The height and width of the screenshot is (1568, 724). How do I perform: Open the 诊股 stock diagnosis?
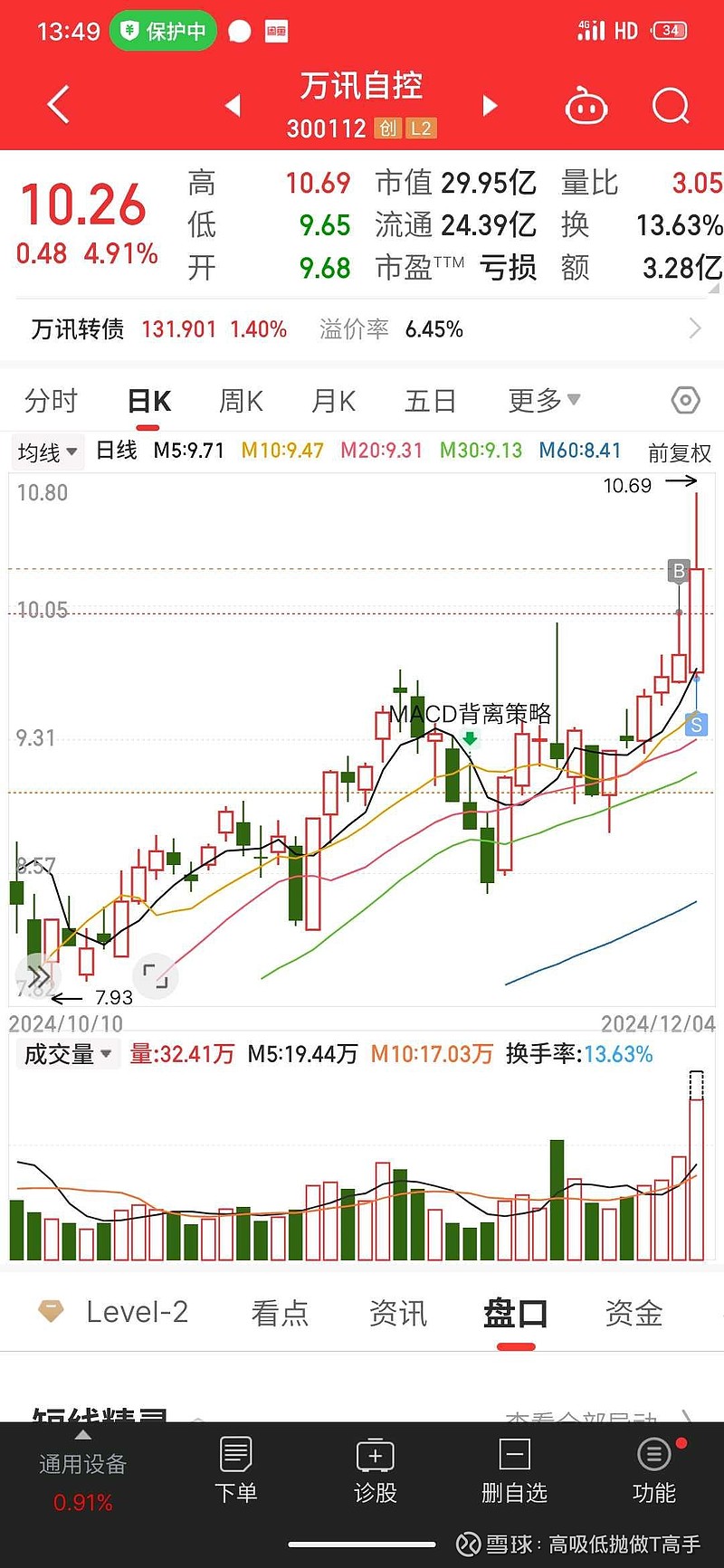pos(376,1470)
